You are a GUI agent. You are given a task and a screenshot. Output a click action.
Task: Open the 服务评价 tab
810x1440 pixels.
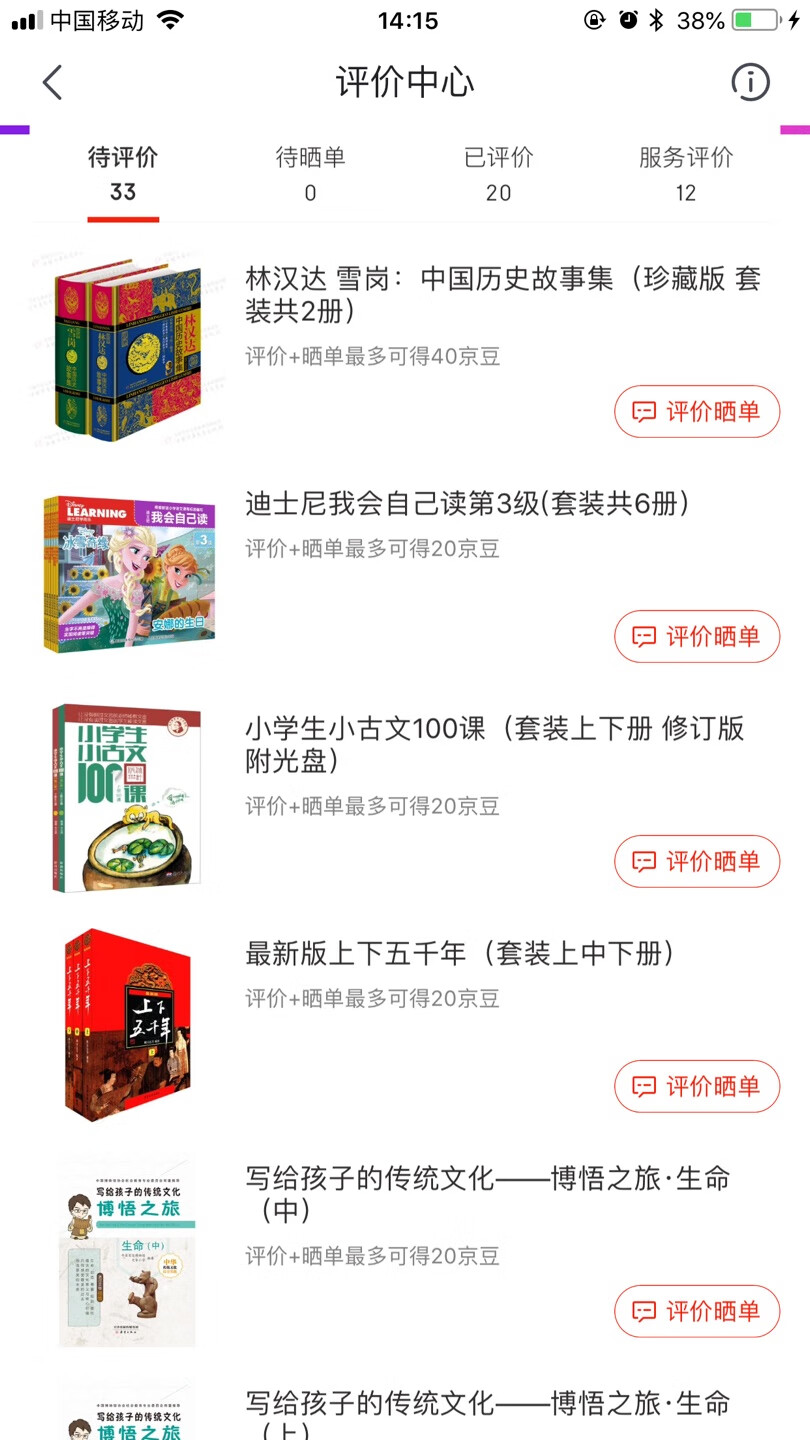coord(686,174)
